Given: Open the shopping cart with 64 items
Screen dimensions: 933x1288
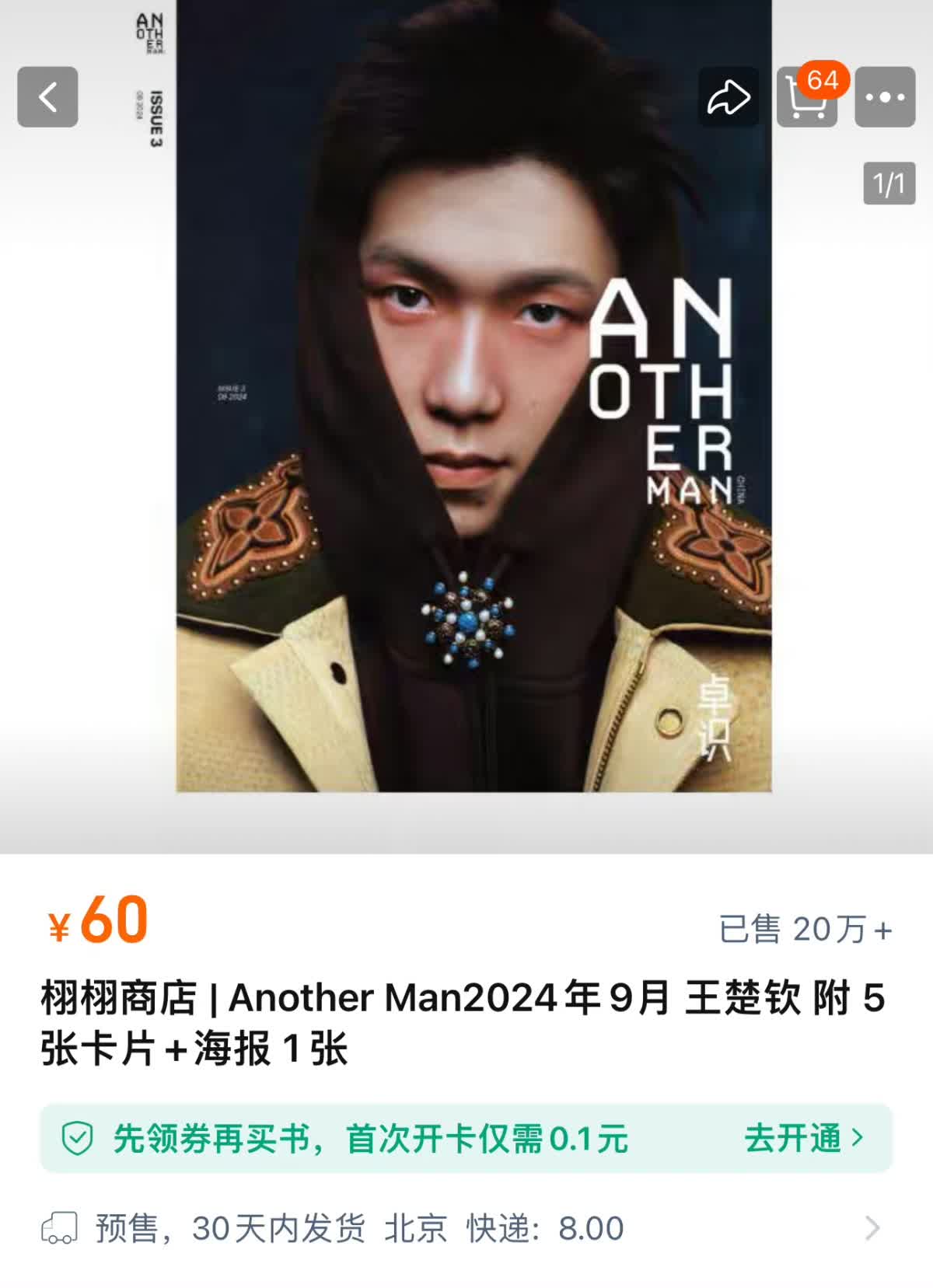Looking at the screenshot, I should click(807, 98).
